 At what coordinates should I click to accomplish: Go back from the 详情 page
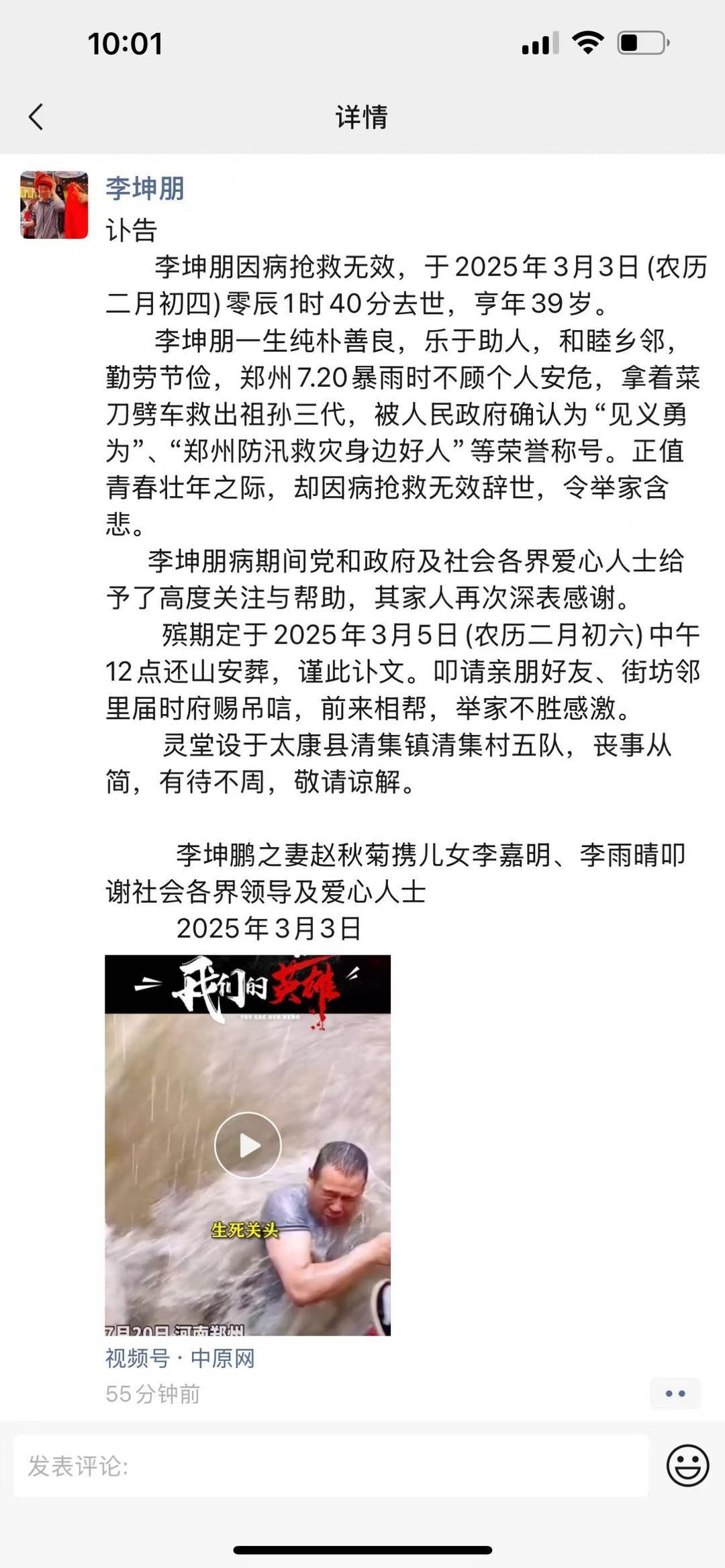coord(36,117)
